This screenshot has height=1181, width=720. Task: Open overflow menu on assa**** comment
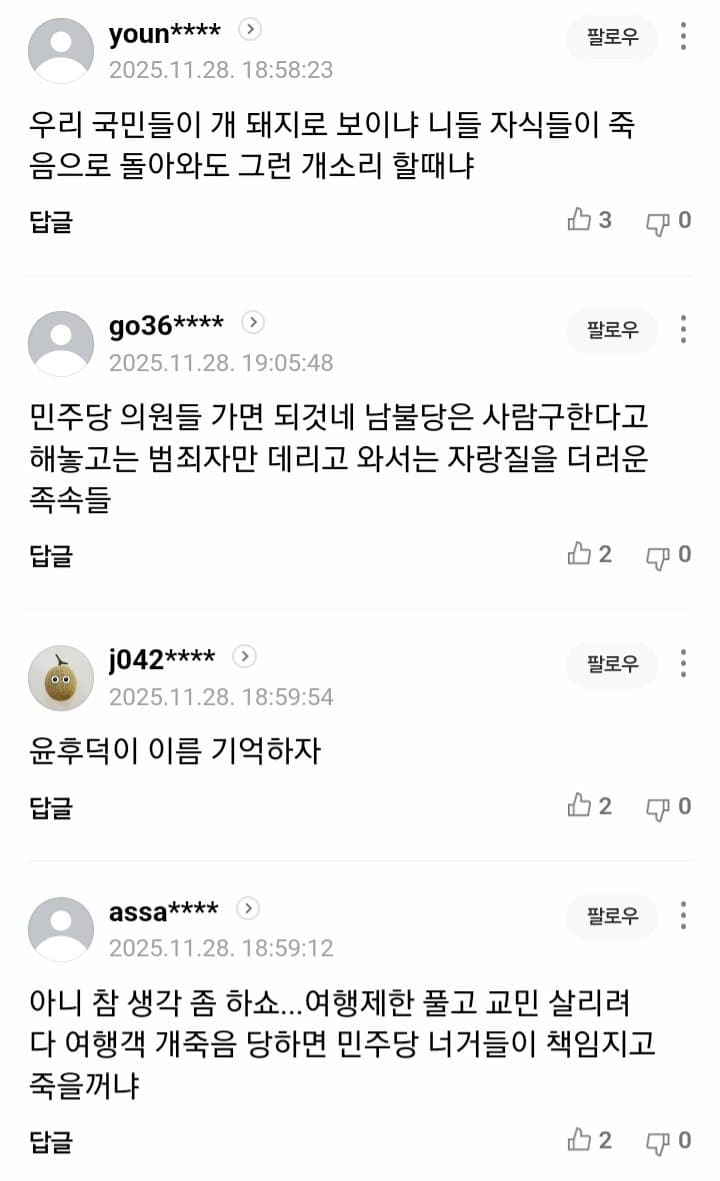[684, 915]
